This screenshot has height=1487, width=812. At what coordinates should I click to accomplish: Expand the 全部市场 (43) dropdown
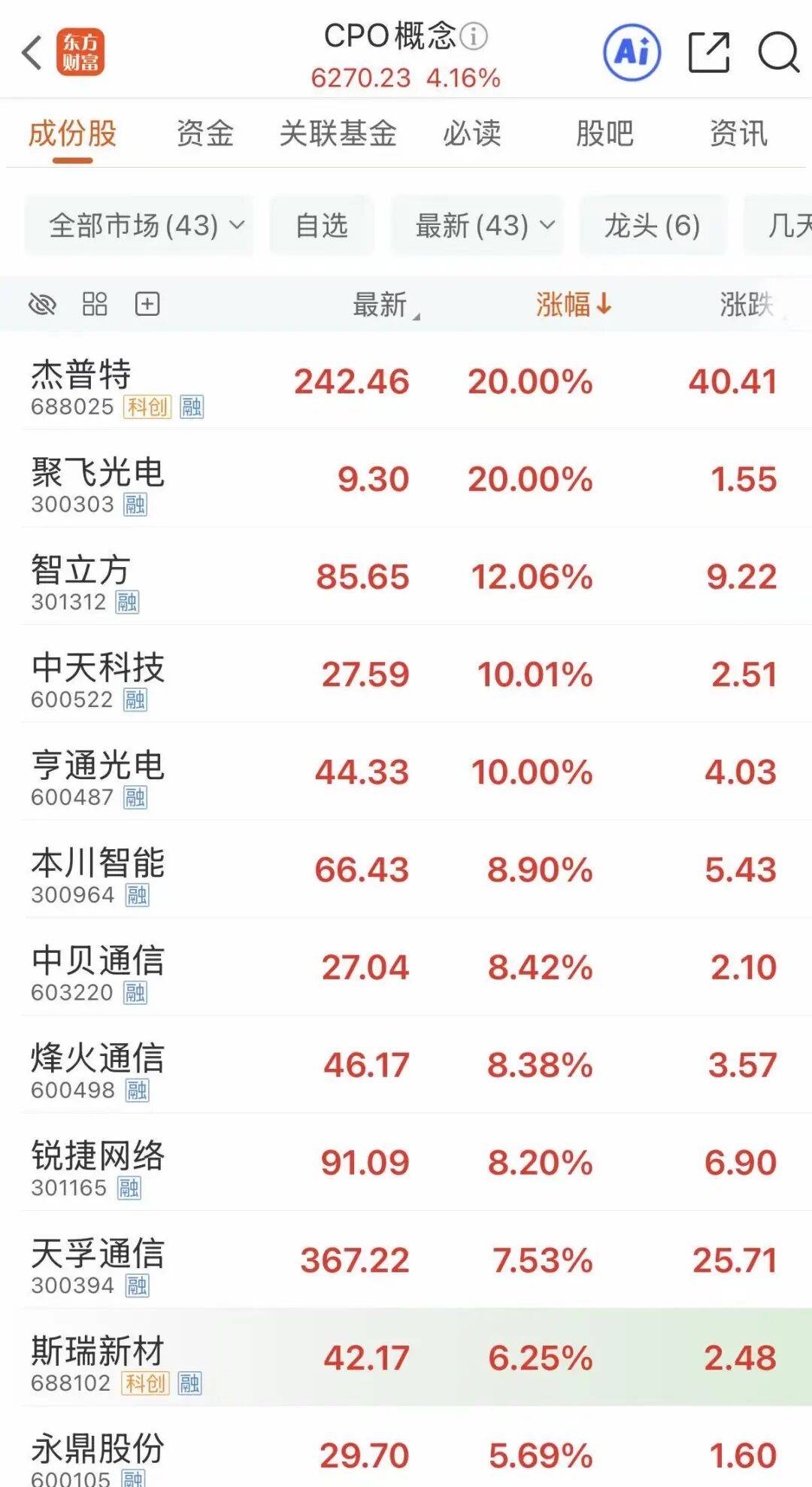point(139,225)
